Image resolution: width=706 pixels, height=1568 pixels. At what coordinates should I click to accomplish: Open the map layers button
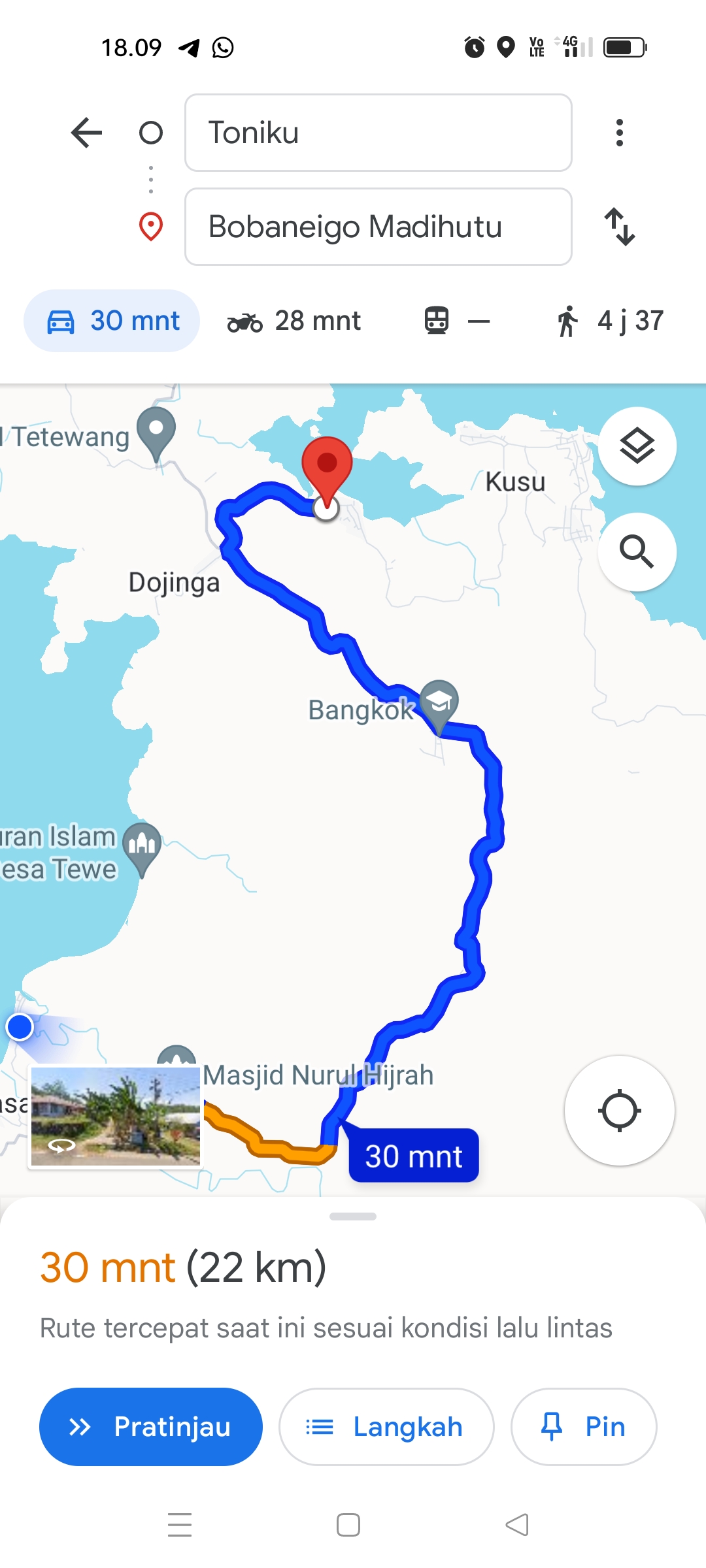pos(637,446)
